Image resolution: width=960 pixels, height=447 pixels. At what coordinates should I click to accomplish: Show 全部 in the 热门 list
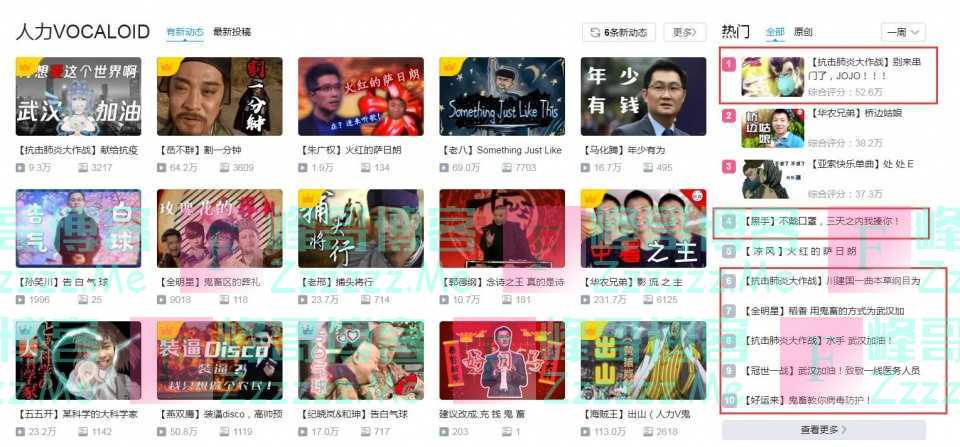pos(775,33)
